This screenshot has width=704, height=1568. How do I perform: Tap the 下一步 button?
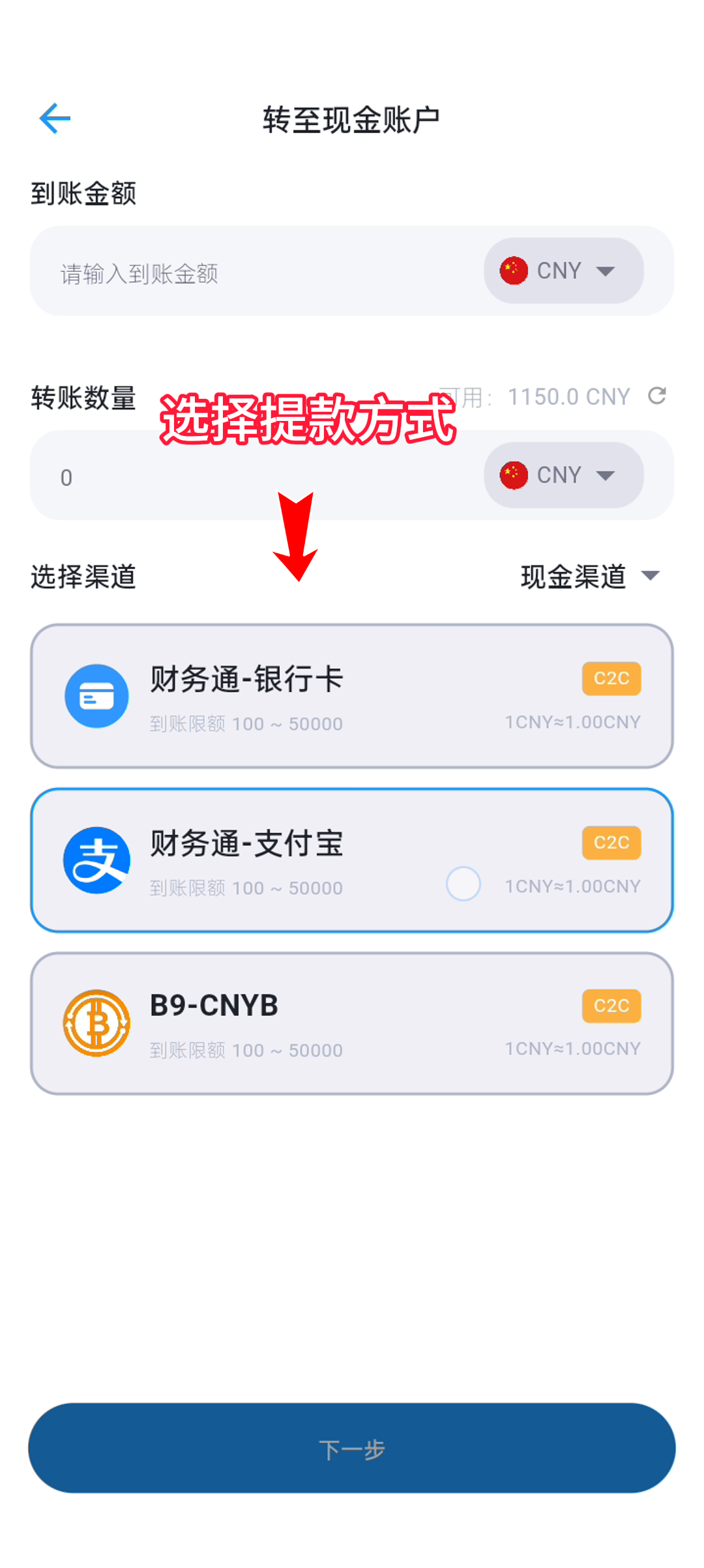(x=352, y=1448)
